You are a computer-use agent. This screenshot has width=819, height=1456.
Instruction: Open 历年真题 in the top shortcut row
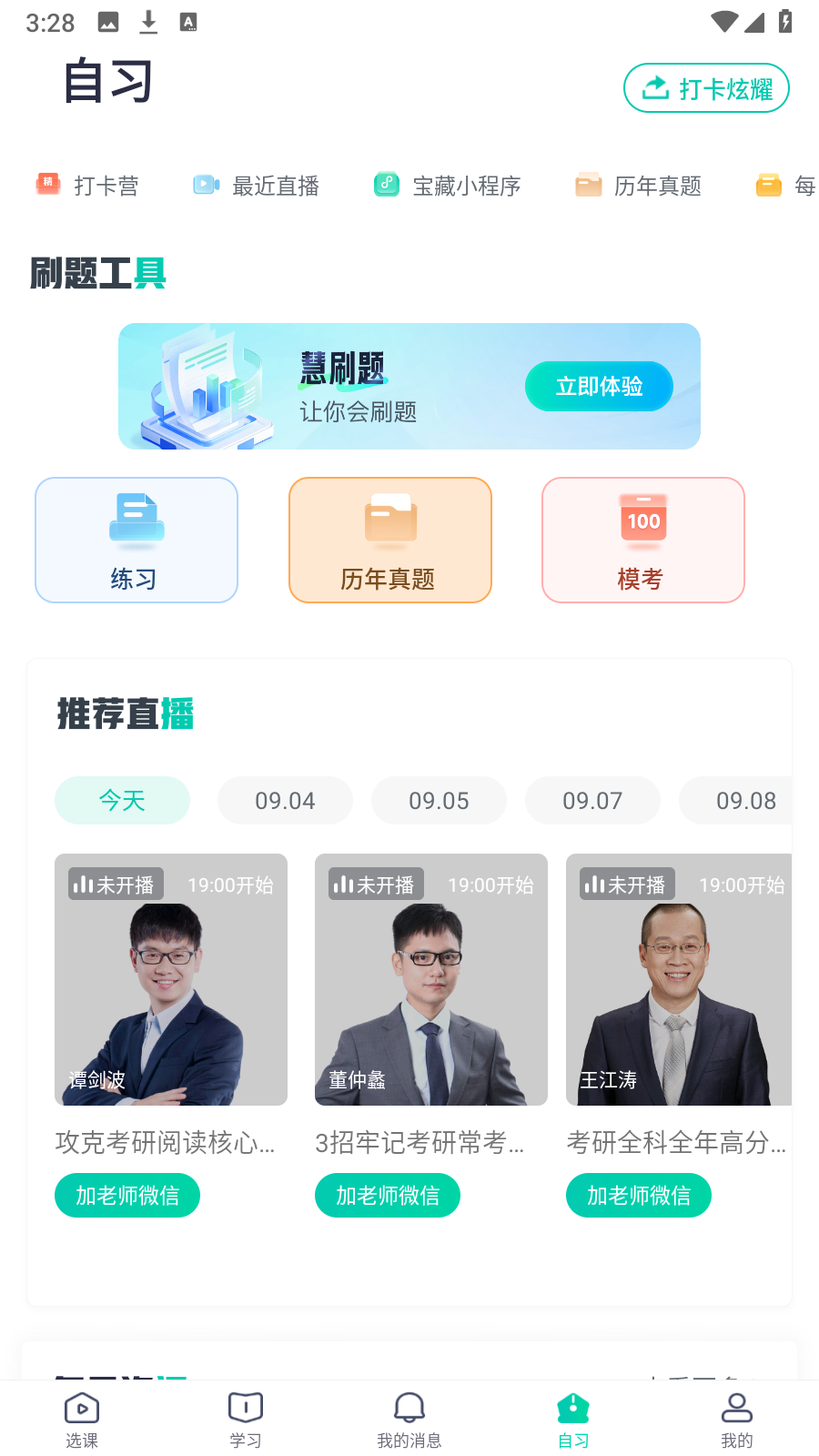click(x=638, y=186)
